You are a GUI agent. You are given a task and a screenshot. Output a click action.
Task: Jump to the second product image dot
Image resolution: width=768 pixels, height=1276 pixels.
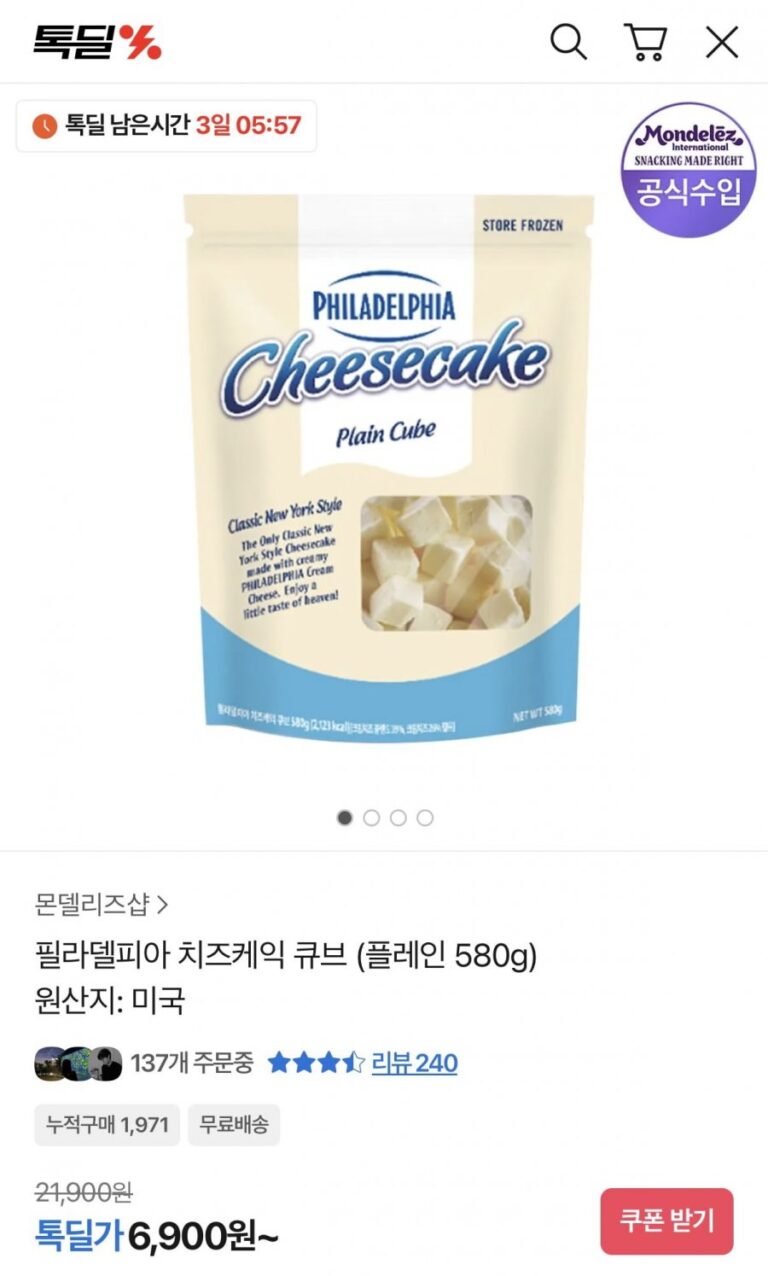coord(371,818)
